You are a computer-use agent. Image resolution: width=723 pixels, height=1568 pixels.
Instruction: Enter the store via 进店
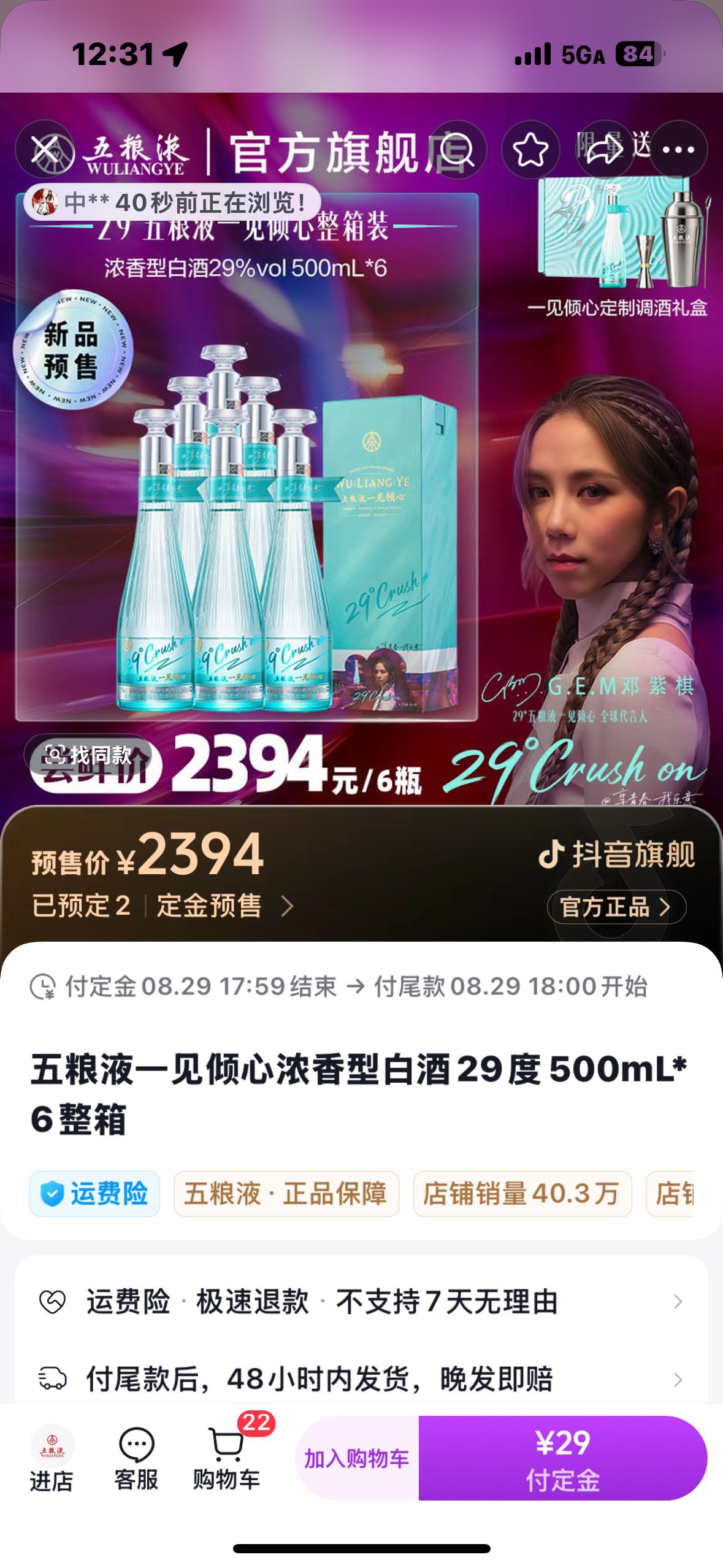click(x=52, y=1459)
